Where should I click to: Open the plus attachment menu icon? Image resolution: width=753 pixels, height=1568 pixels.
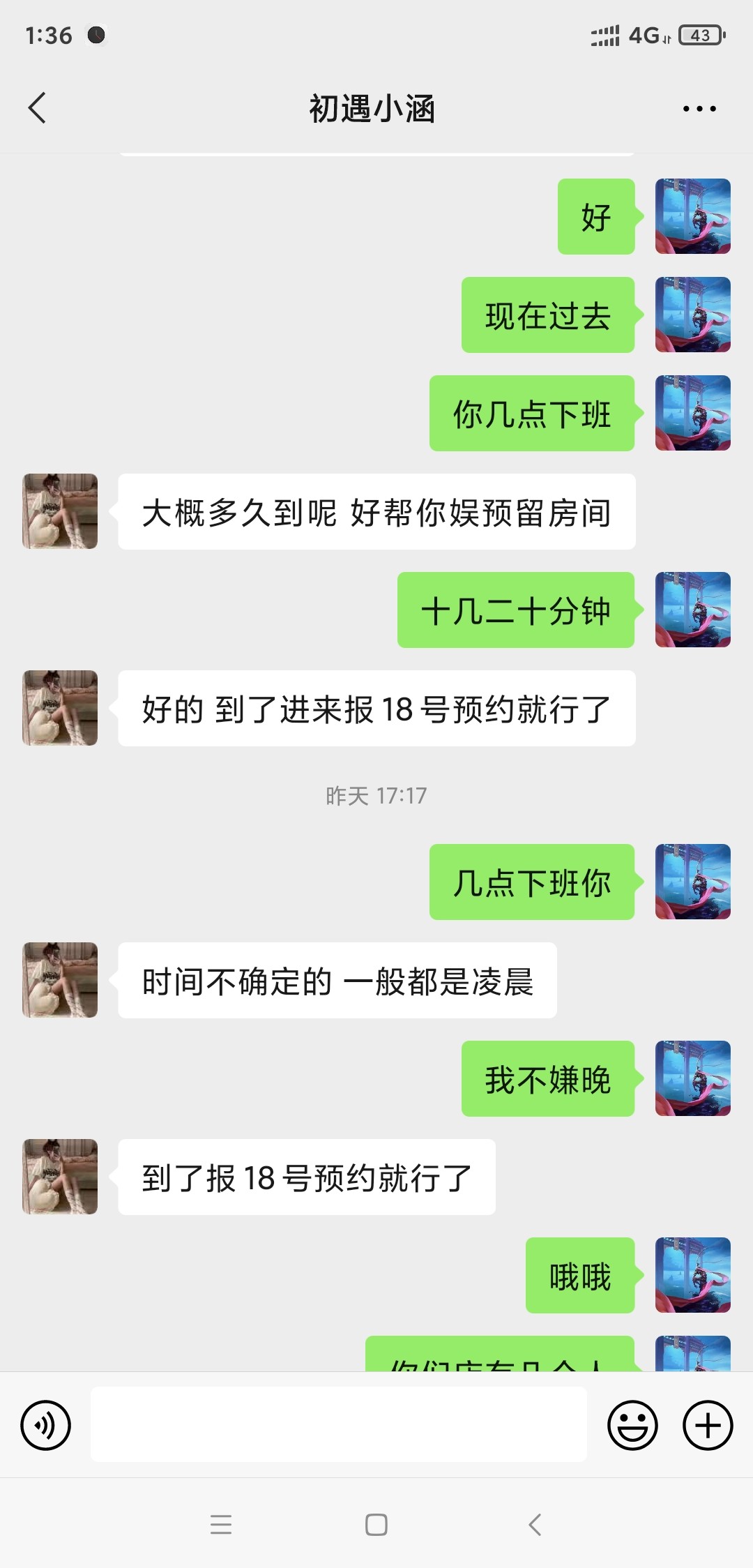pyautogui.click(x=707, y=1423)
